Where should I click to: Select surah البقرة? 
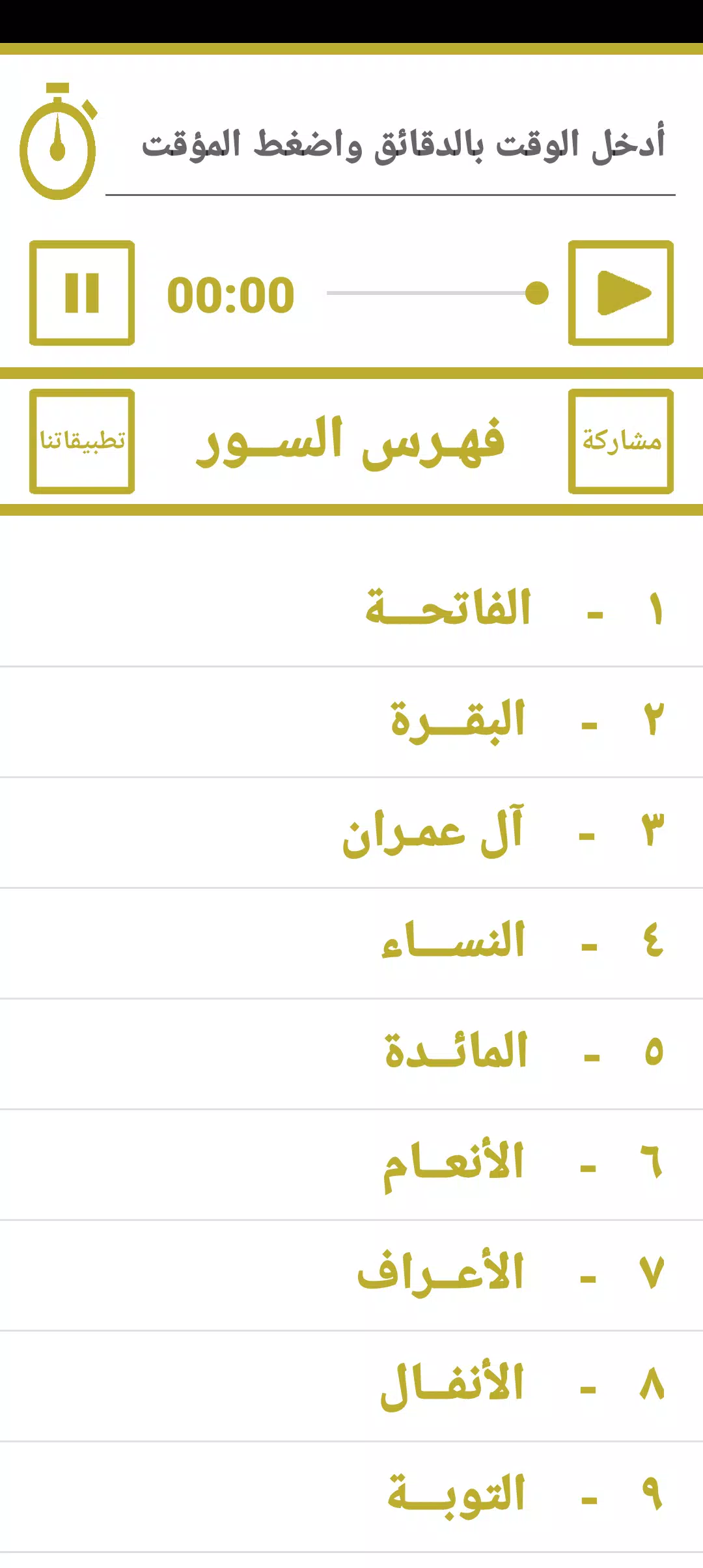[x=351, y=722]
